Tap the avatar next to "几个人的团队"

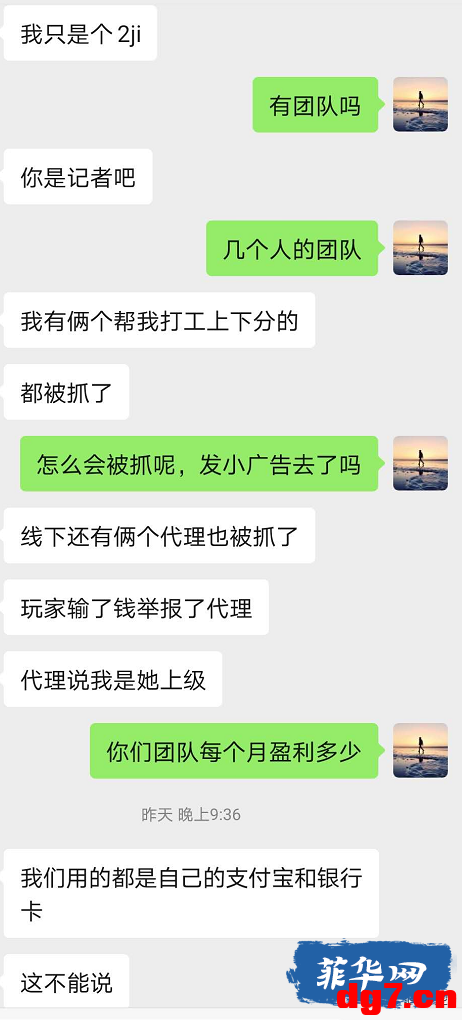point(420,248)
